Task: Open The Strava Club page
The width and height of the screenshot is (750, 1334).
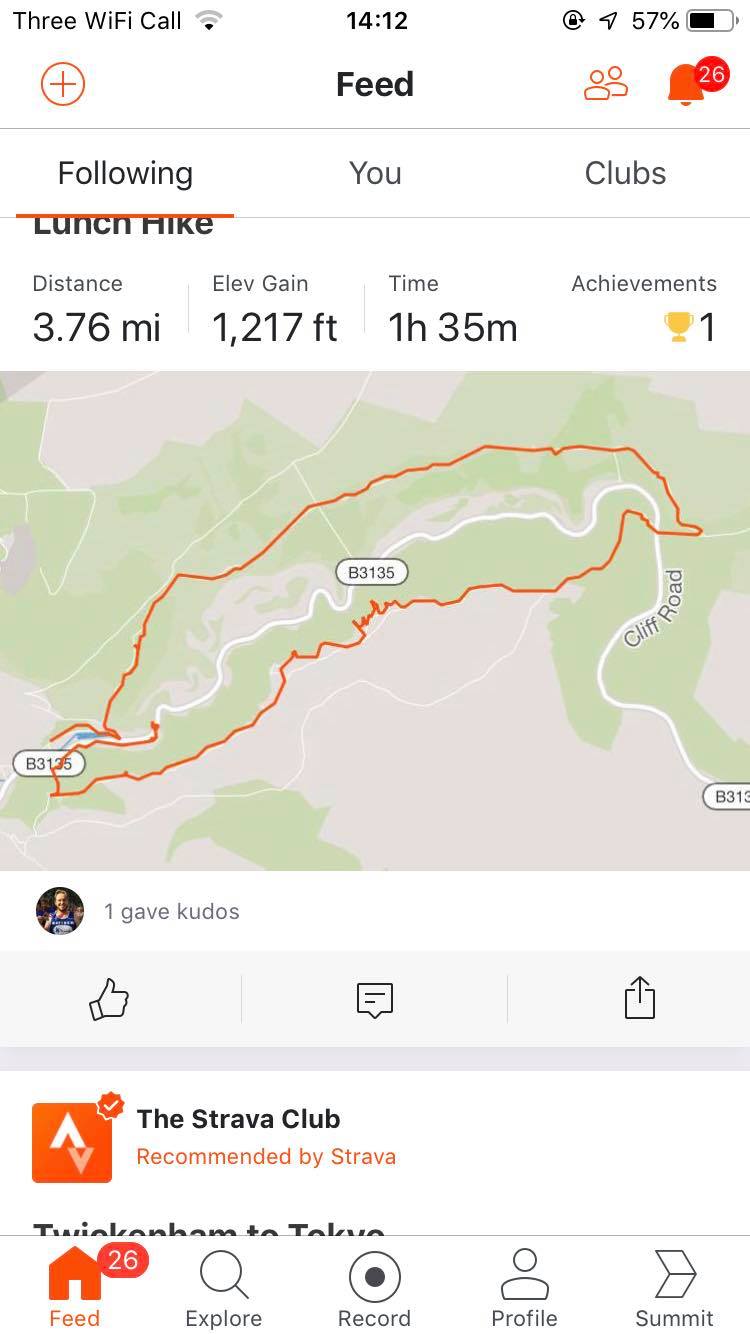Action: click(238, 1119)
